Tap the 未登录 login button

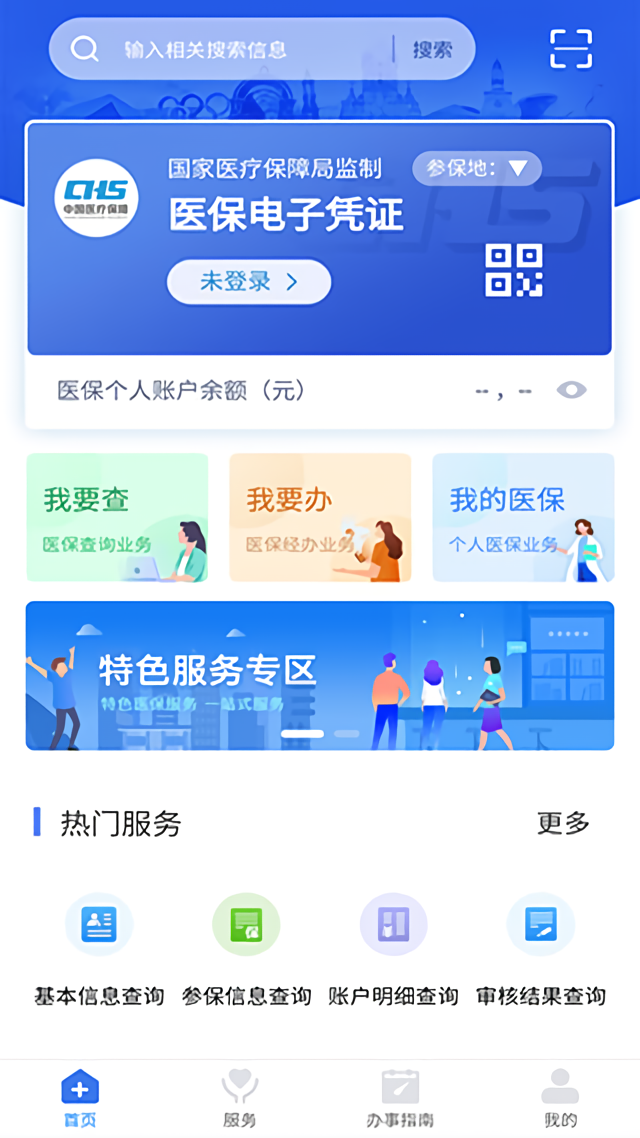tap(249, 282)
